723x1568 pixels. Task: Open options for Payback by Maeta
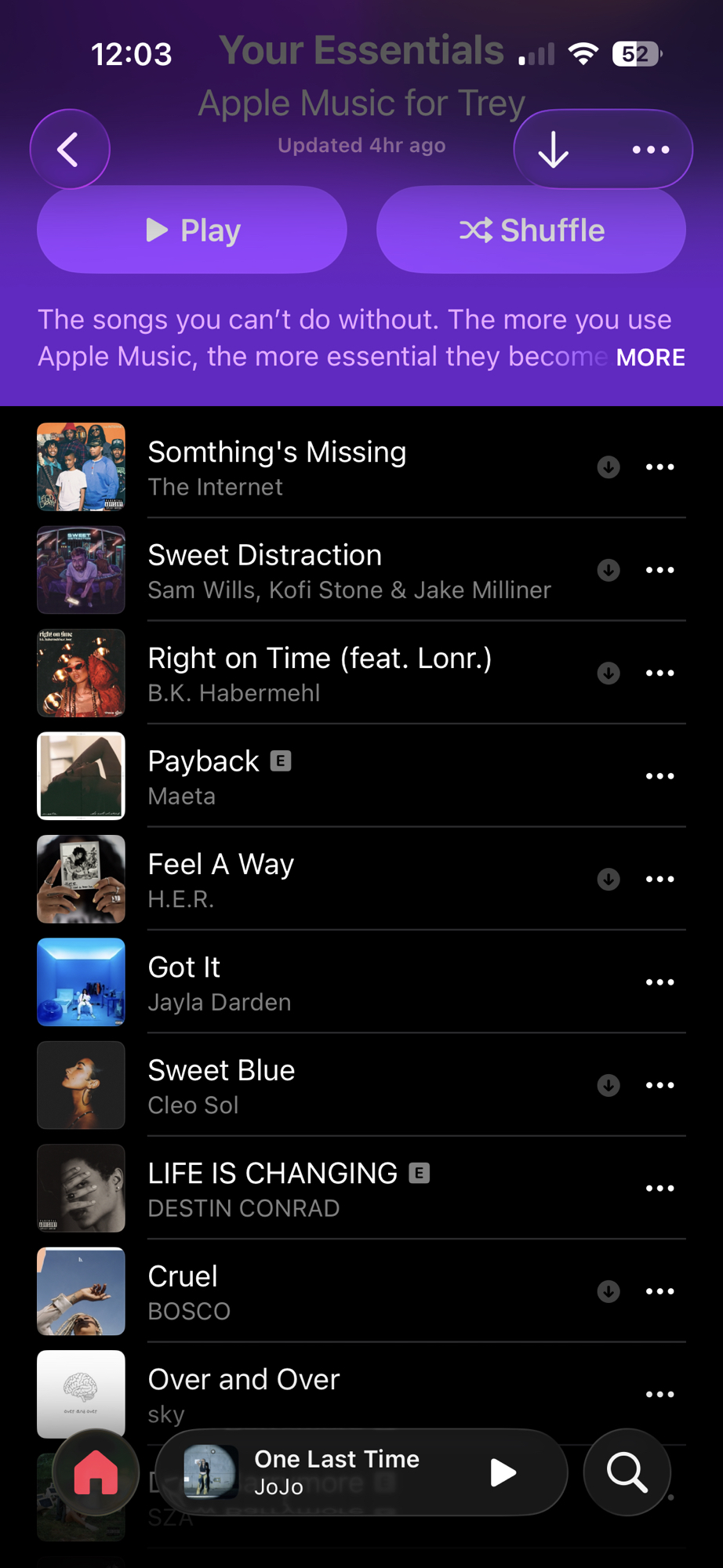coord(659,776)
